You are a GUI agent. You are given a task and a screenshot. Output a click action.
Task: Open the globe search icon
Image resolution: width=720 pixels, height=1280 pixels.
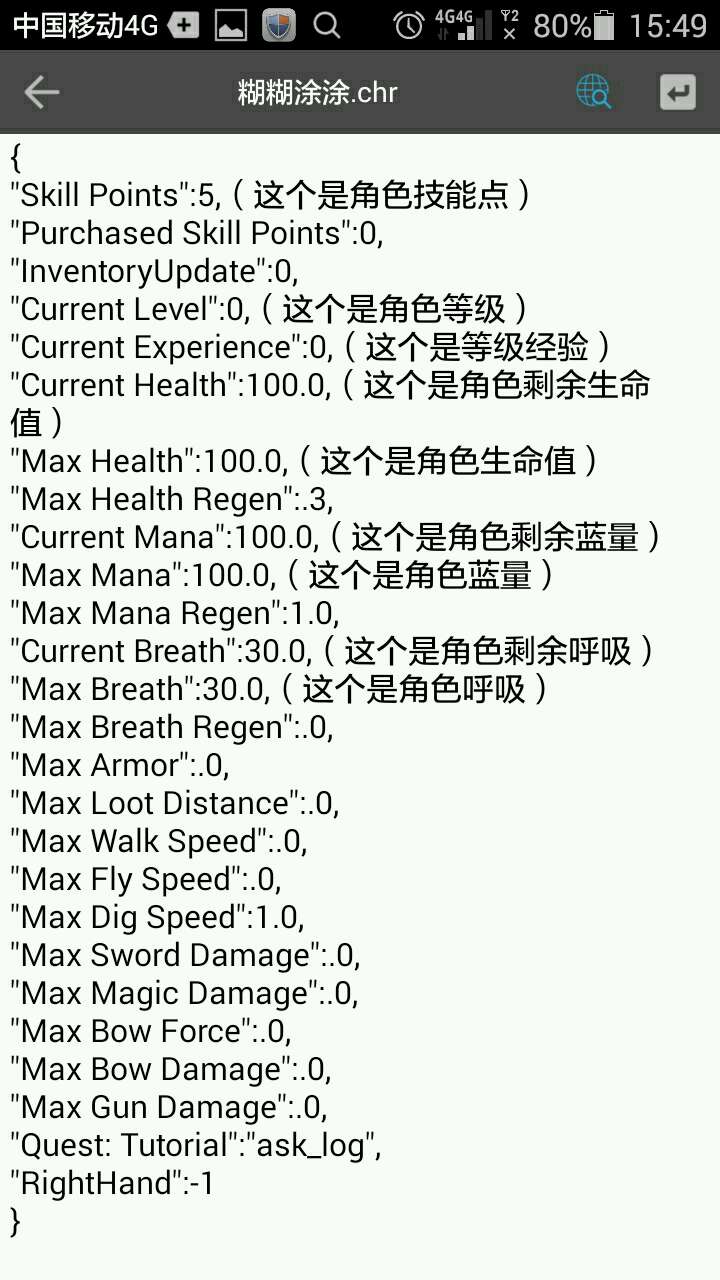(x=594, y=93)
